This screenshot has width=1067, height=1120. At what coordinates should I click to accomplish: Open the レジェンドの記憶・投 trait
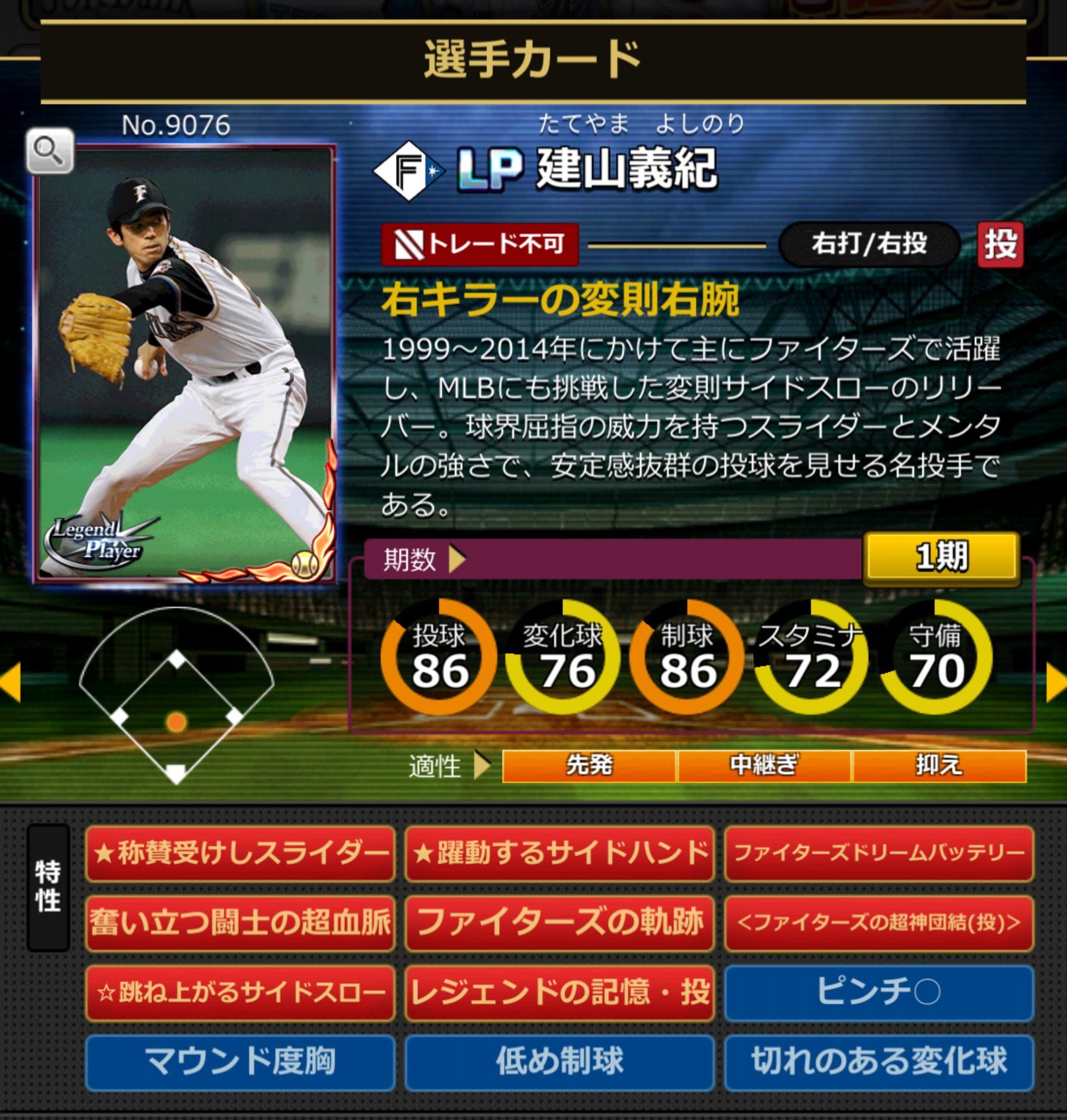tap(559, 992)
